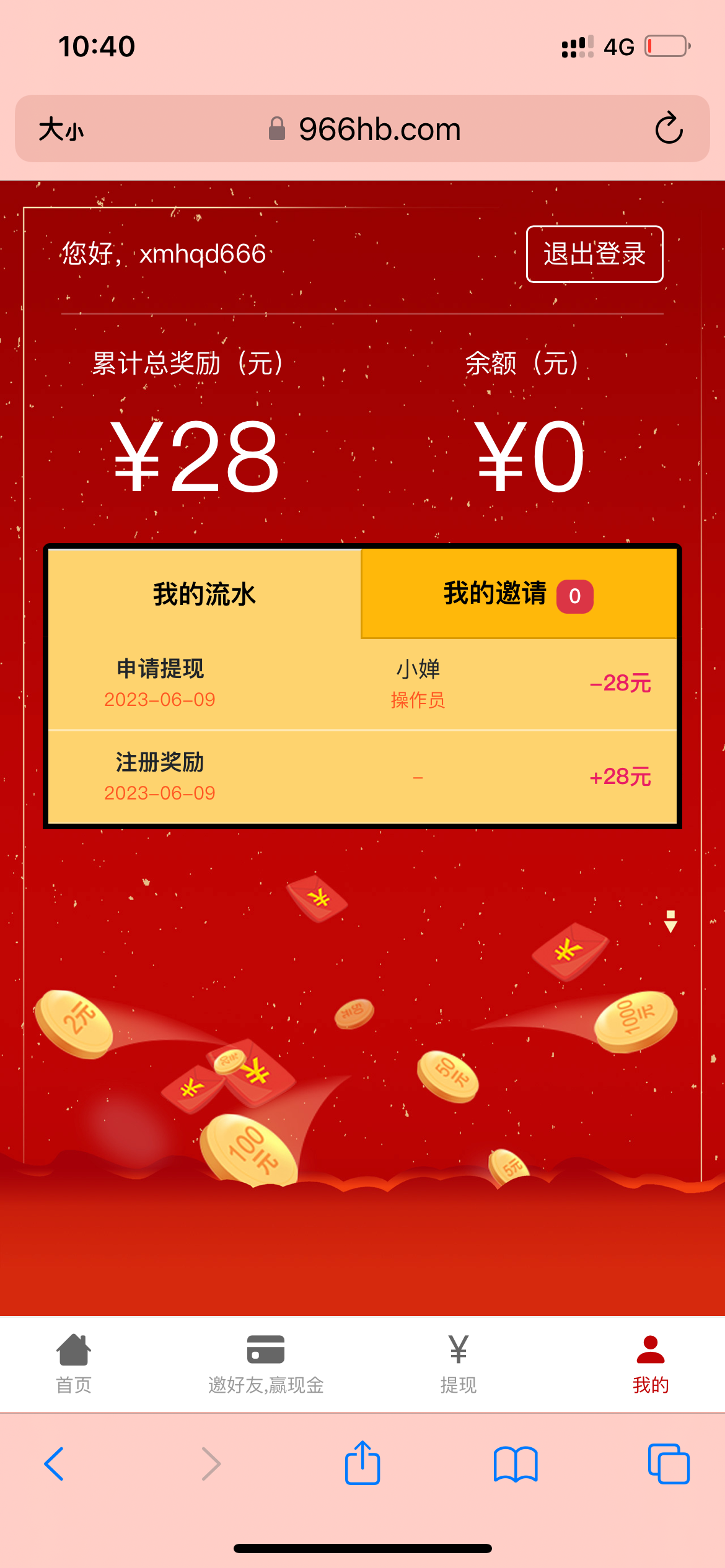Screen dimensions: 725x1568
Task: Open Safari bookmarks
Action: pos(516,1464)
